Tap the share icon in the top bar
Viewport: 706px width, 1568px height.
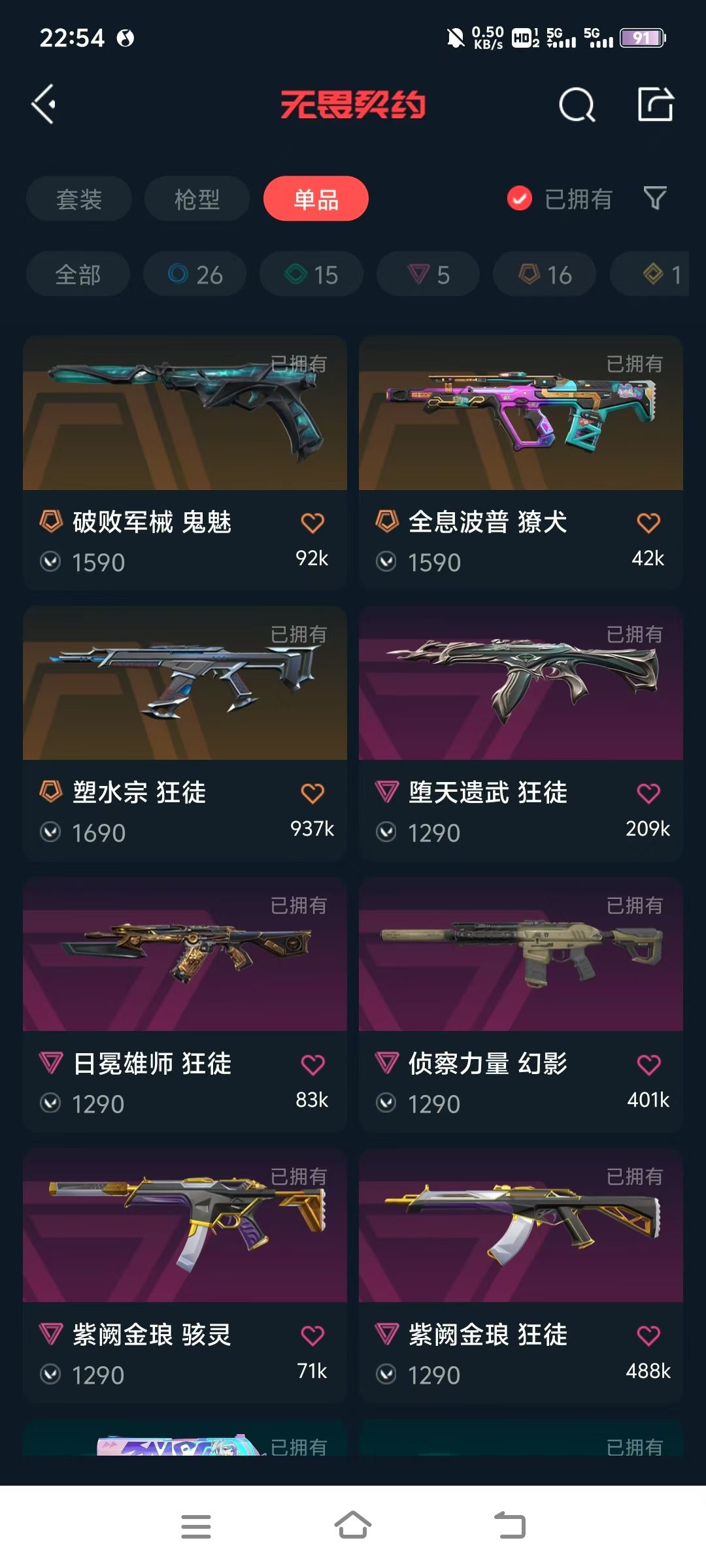coord(655,105)
